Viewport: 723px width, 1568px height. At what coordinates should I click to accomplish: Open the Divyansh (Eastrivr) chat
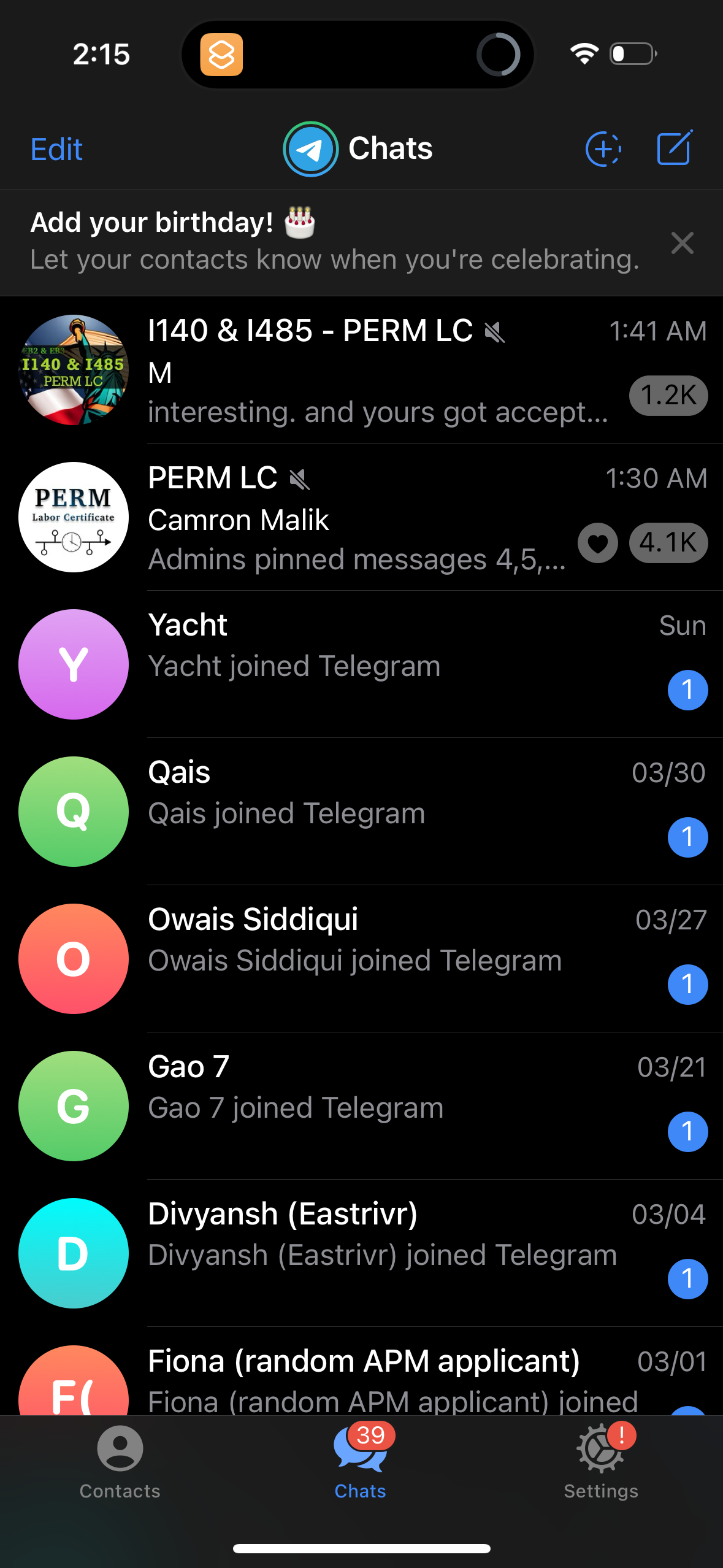[362, 1251]
